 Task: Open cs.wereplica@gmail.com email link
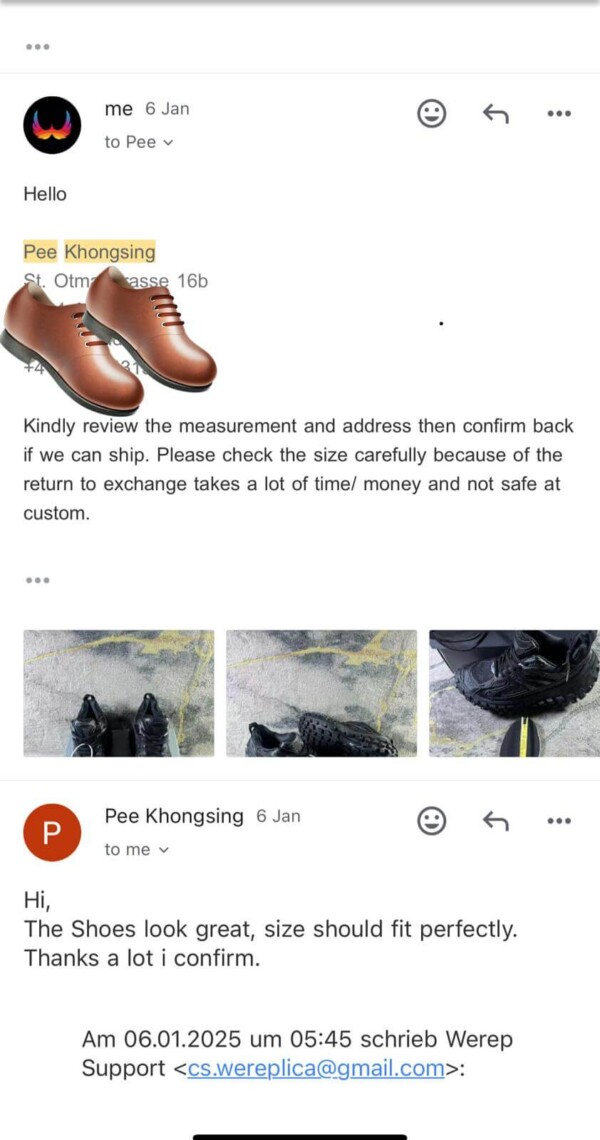tap(316, 1068)
